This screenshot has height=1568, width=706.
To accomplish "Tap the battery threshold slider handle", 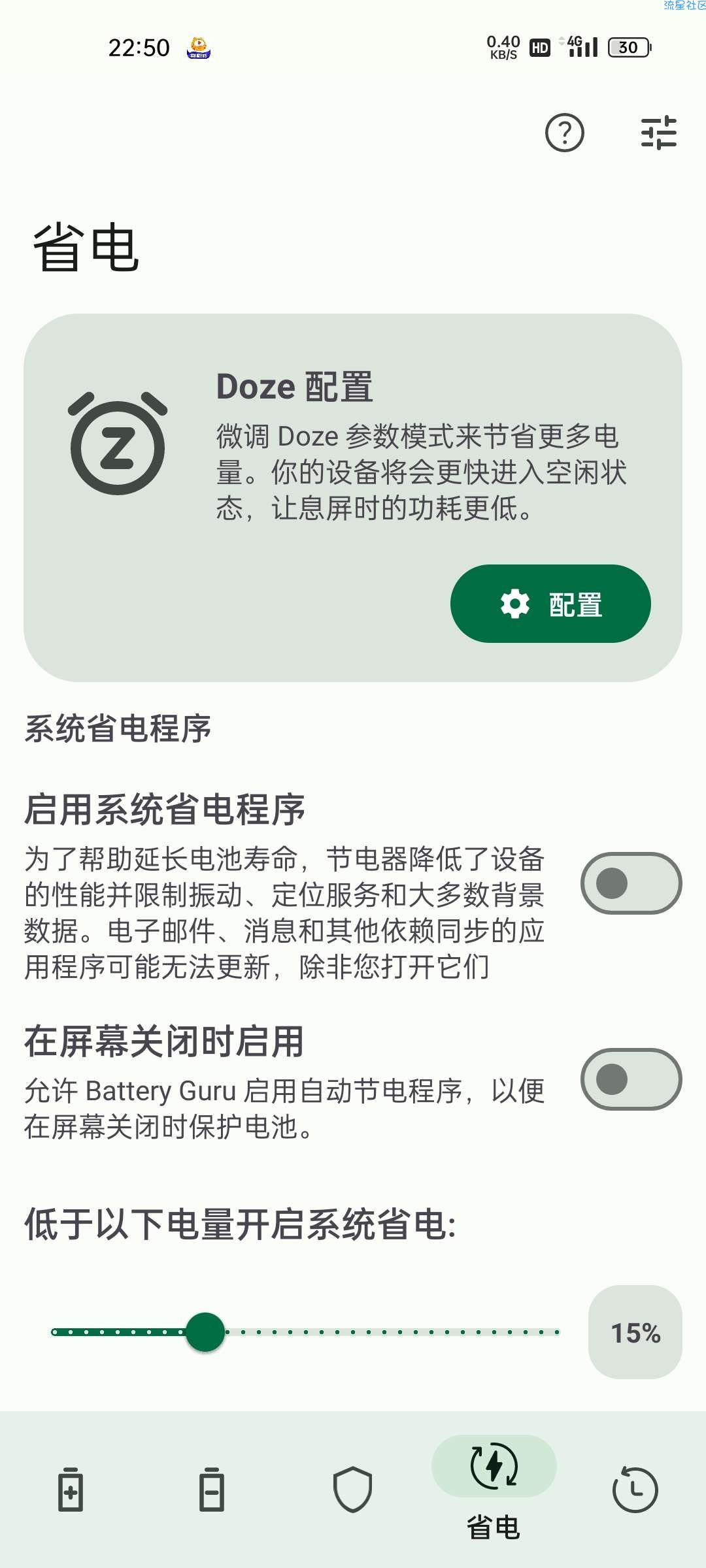I will pos(205,1332).
